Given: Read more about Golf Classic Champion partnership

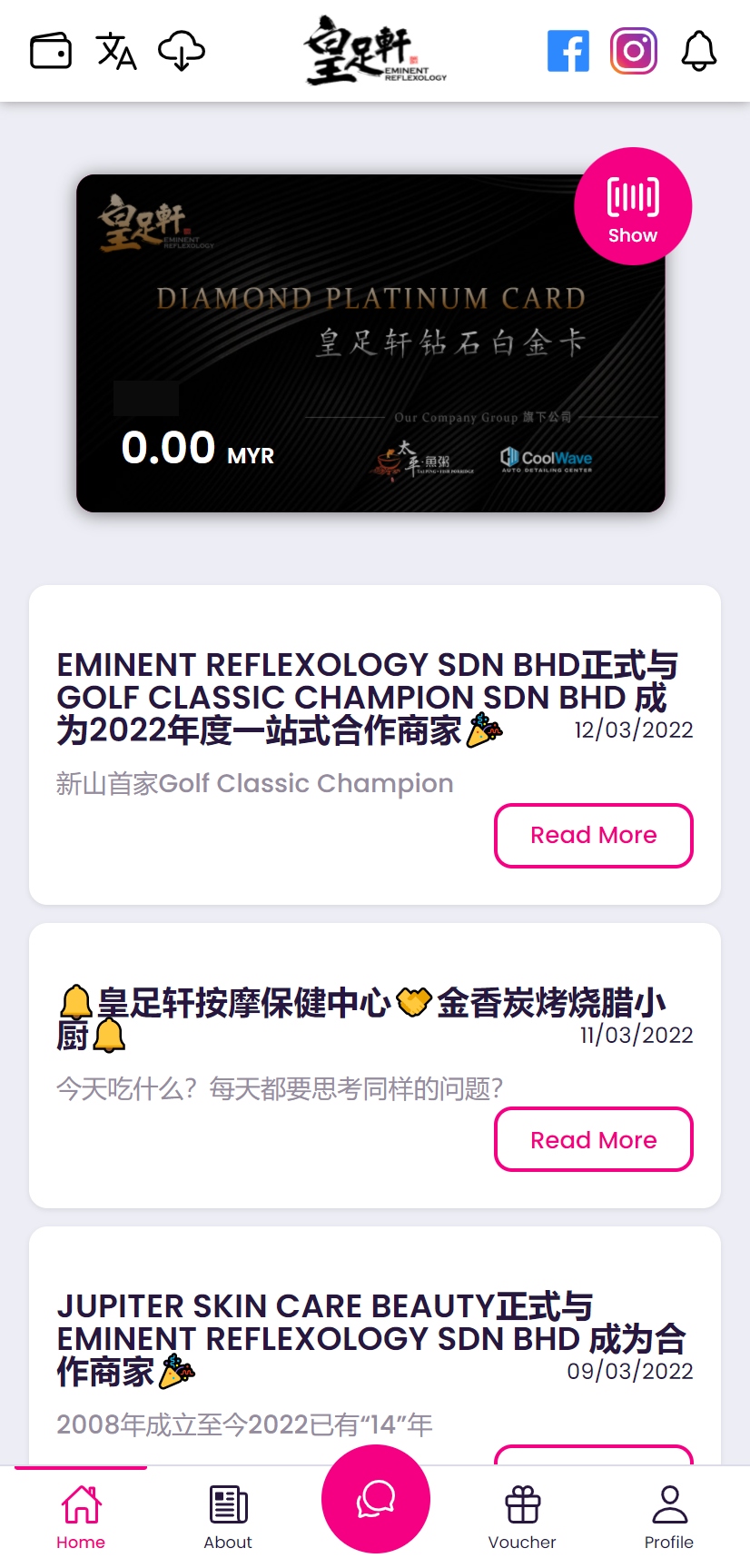Looking at the screenshot, I should (x=593, y=836).
